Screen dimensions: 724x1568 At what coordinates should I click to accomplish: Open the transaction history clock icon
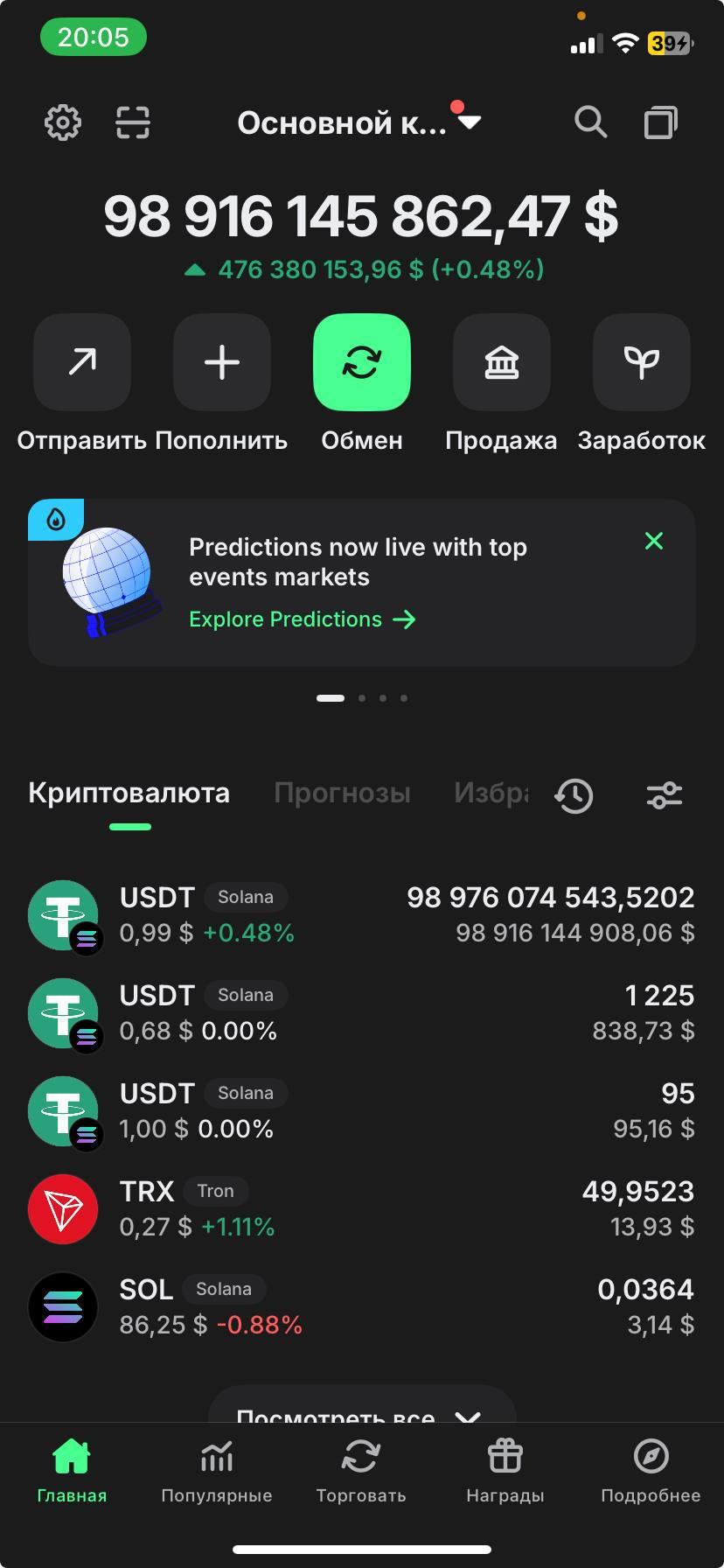(574, 795)
